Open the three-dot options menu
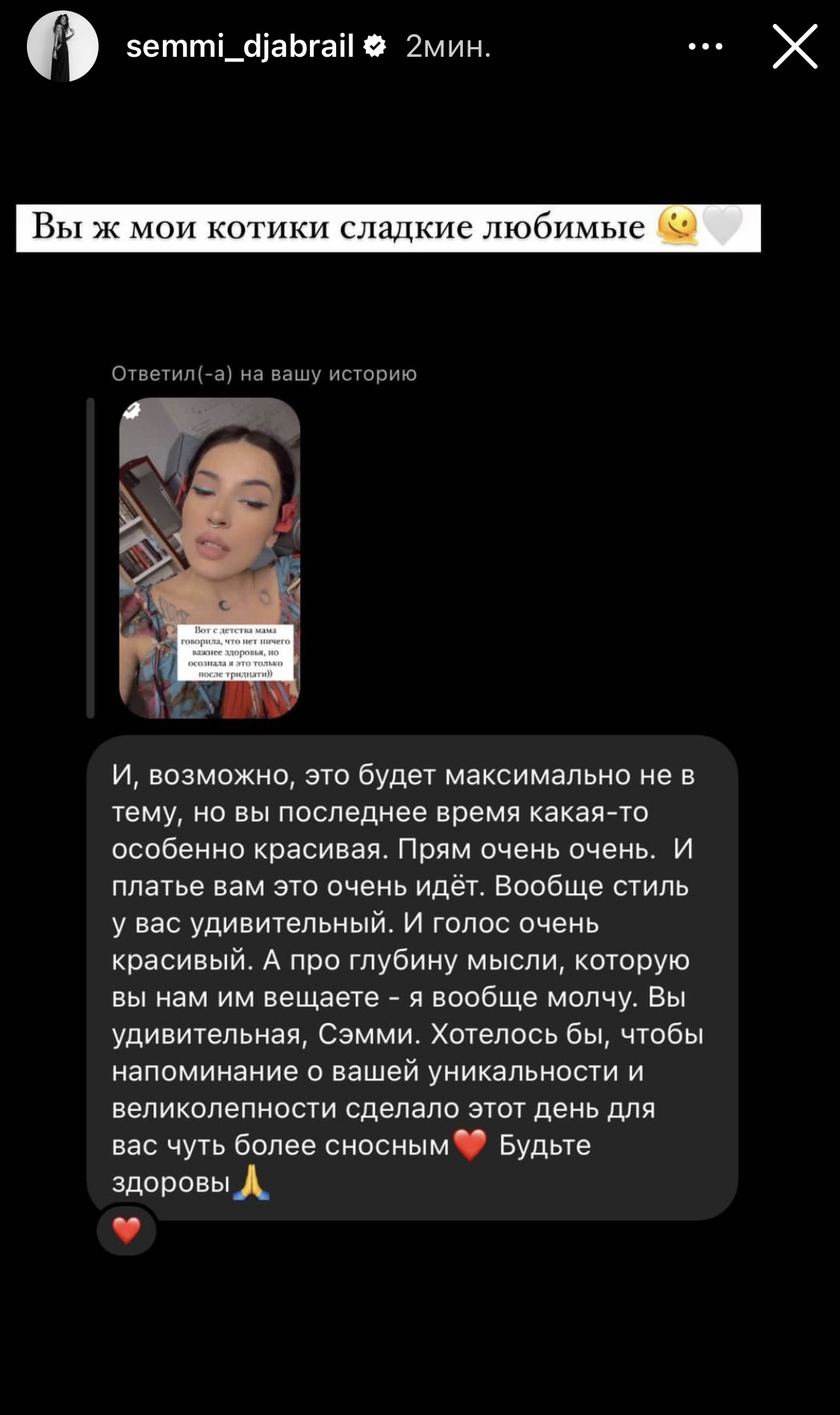 click(705, 46)
